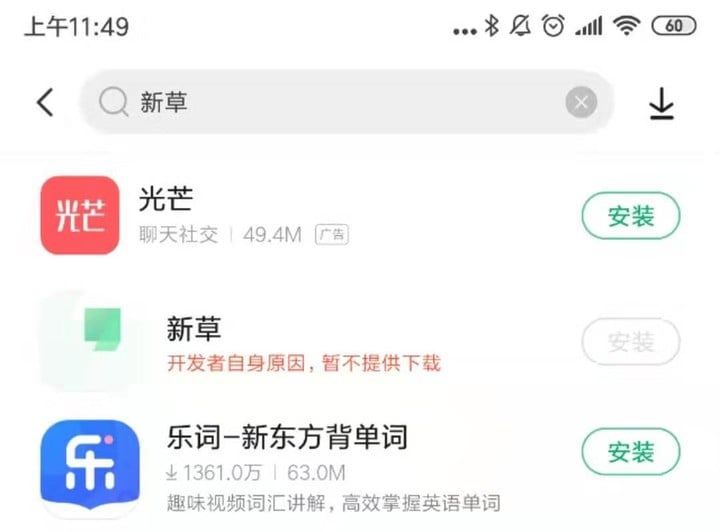The height and width of the screenshot is (532, 720).
Task: Open the 新草 app listing
Action: 300,343
